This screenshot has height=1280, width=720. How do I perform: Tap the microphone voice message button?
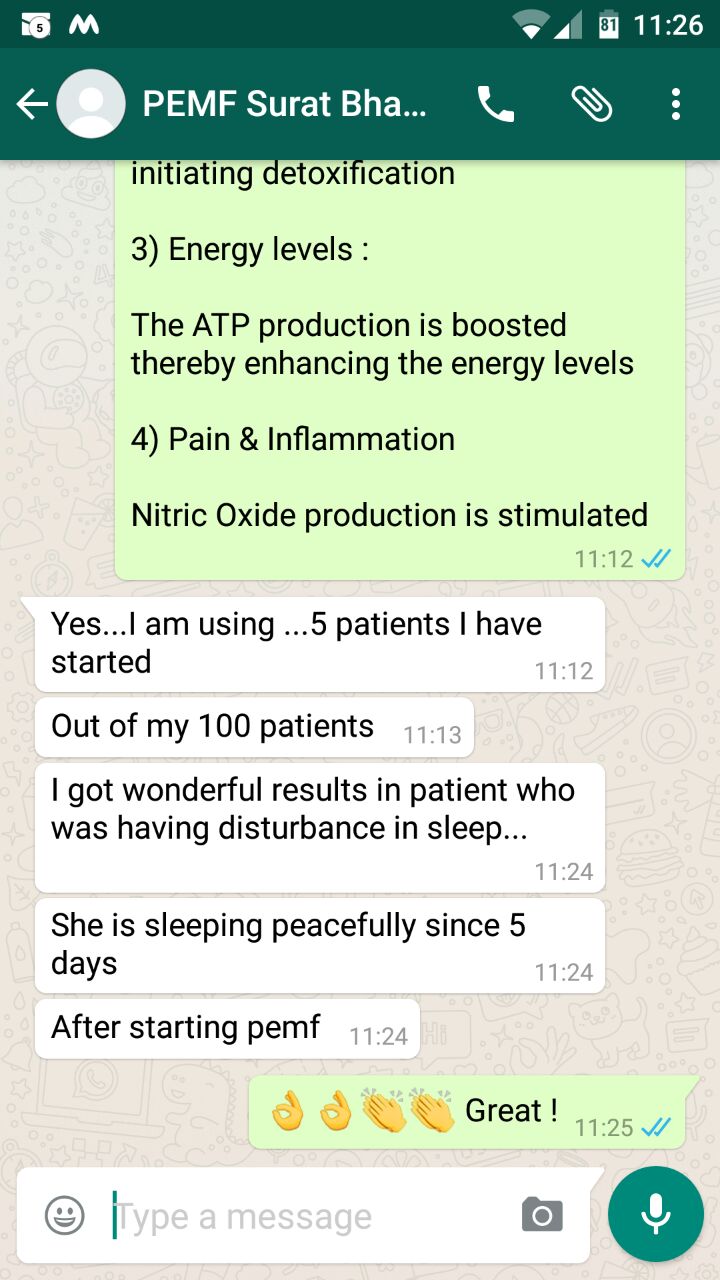[x=656, y=1214]
